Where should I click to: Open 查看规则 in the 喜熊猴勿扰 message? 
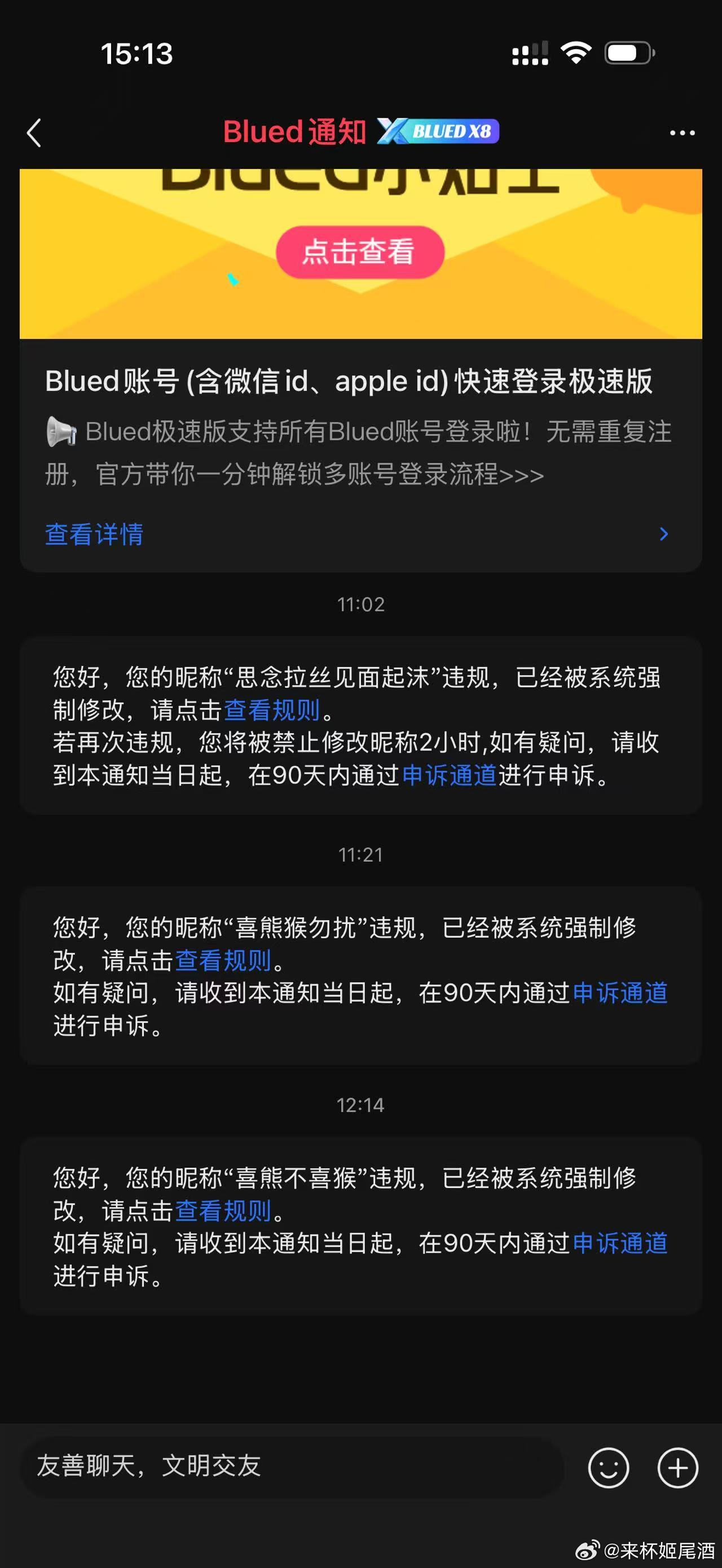223,961
